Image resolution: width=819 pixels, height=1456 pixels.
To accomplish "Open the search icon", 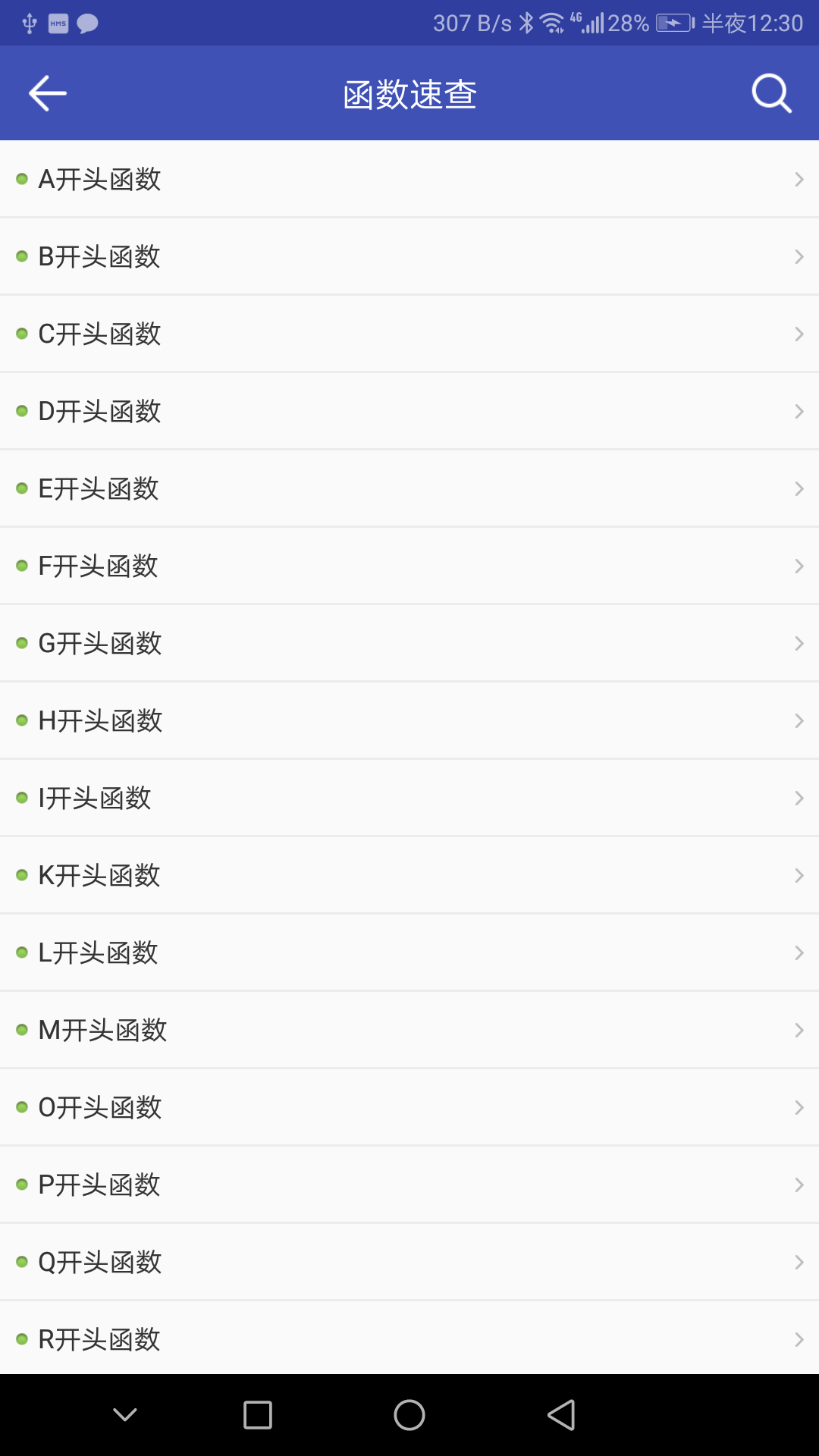I will click(771, 93).
